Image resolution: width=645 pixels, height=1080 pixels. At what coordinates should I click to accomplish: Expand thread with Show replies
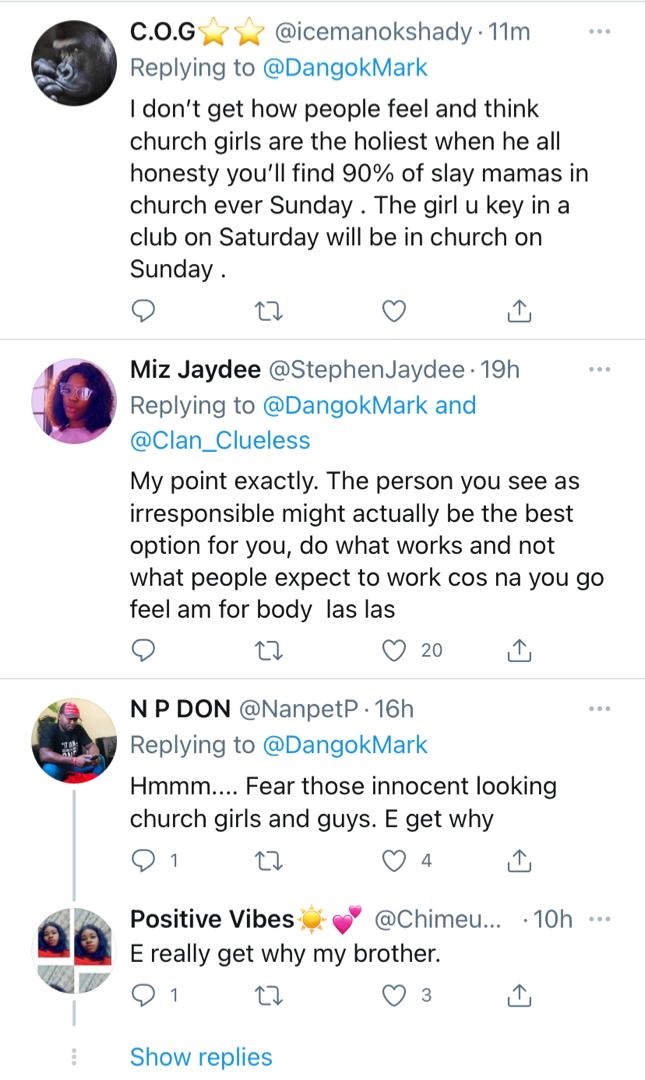[201, 1057]
